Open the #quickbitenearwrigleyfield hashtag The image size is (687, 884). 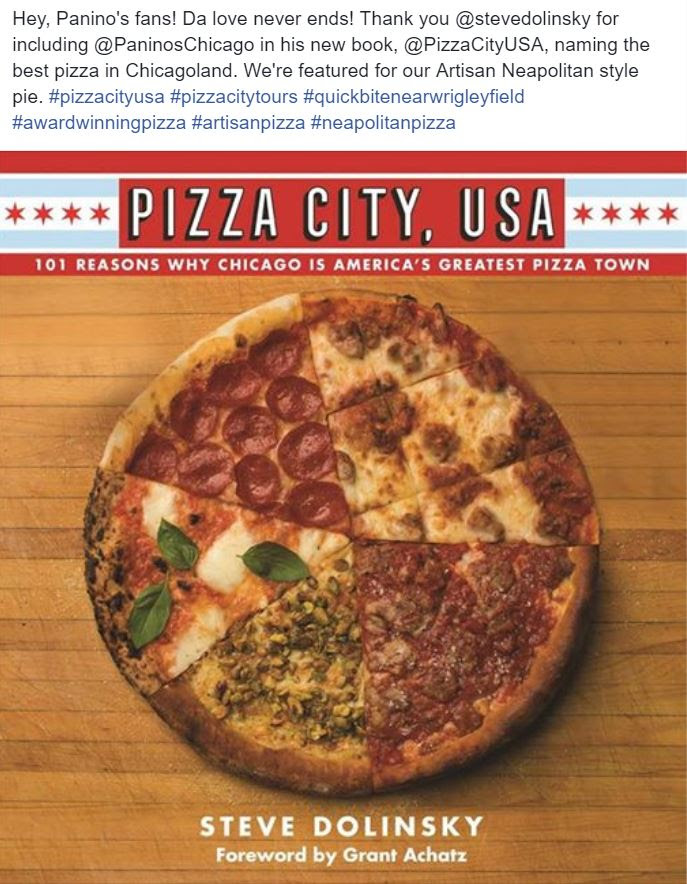(413, 97)
